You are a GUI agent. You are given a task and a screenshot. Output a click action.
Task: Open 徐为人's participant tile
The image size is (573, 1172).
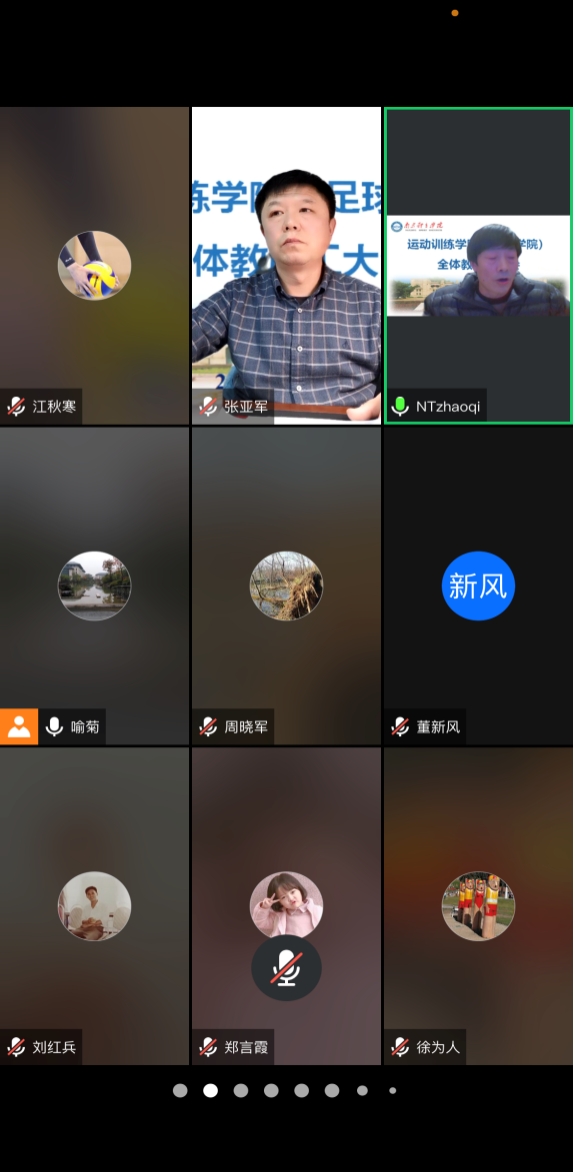pos(478,906)
